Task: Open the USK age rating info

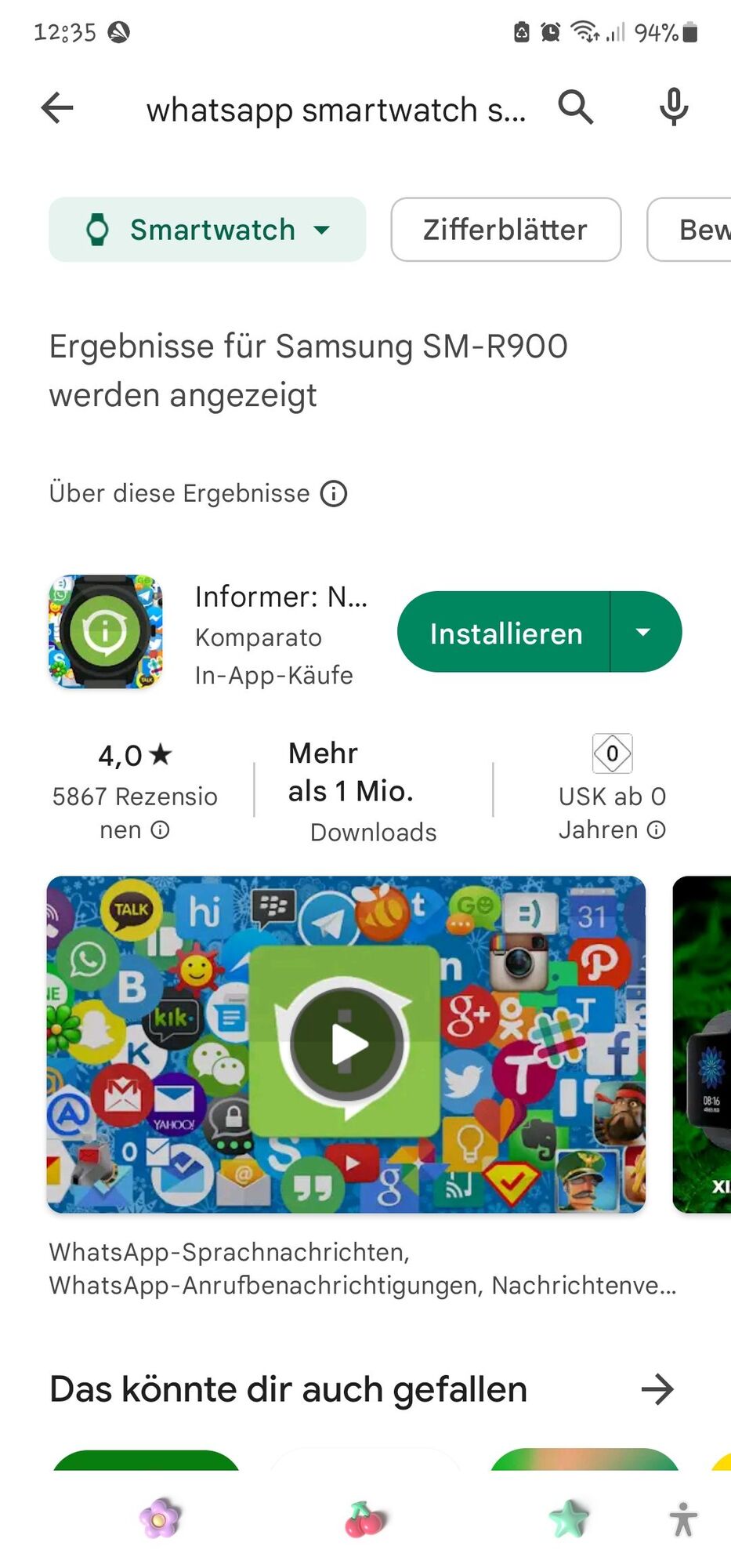Action: tap(657, 829)
